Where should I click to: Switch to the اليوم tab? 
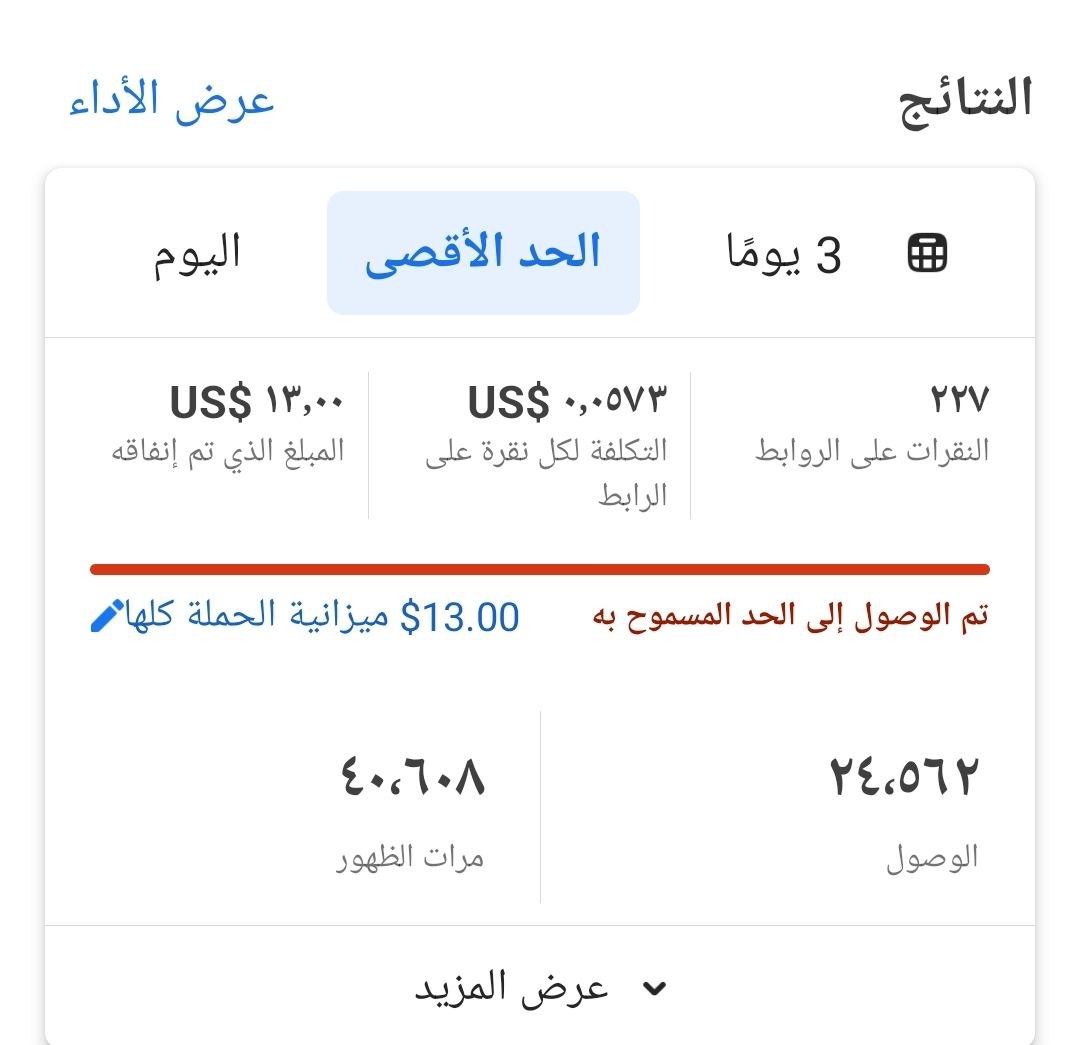click(197, 253)
